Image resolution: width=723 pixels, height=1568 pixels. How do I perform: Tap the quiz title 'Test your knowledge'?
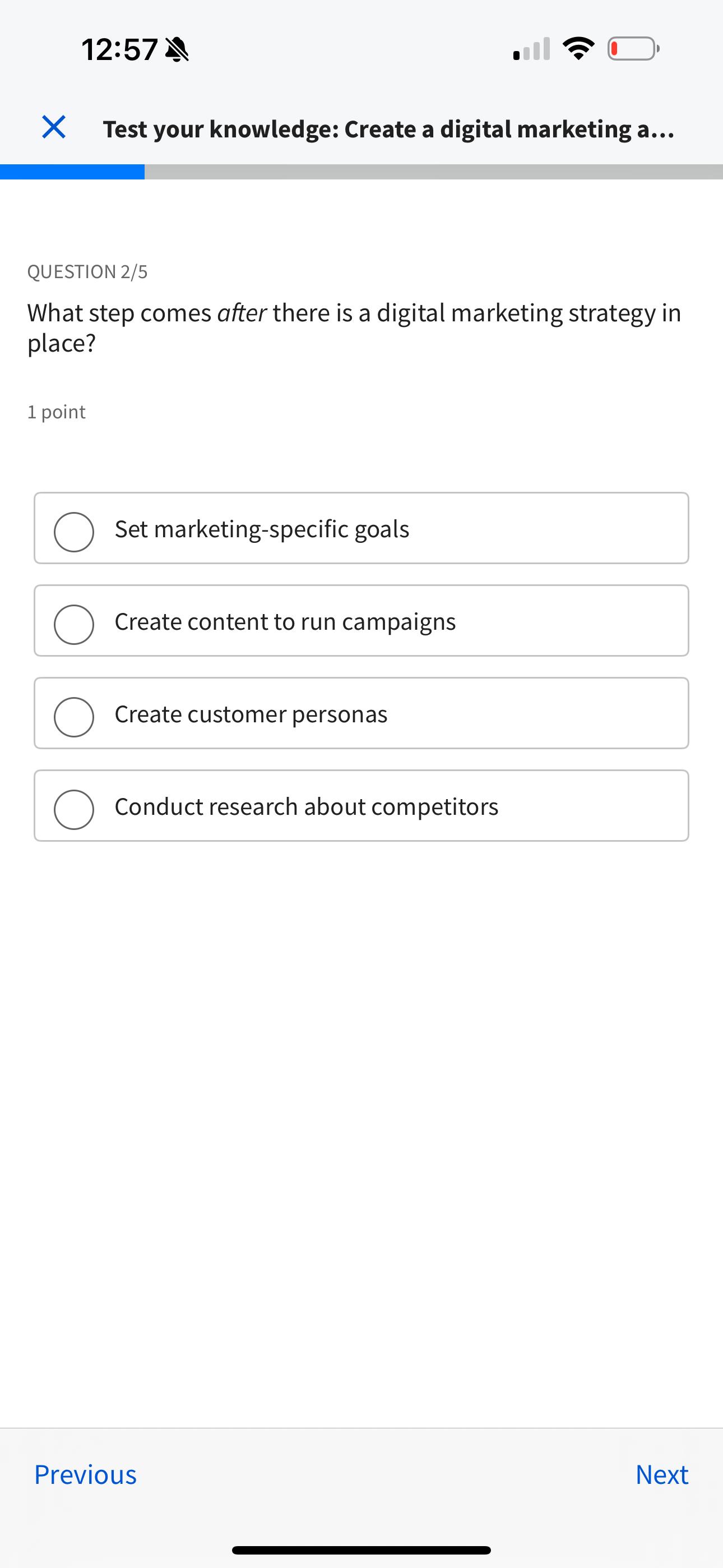pyautogui.click(x=389, y=128)
